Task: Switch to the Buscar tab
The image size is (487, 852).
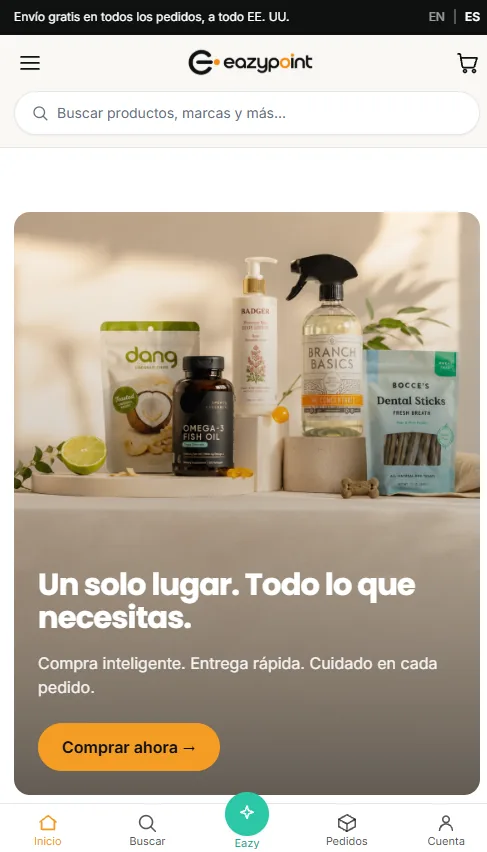Action: pyautogui.click(x=147, y=830)
